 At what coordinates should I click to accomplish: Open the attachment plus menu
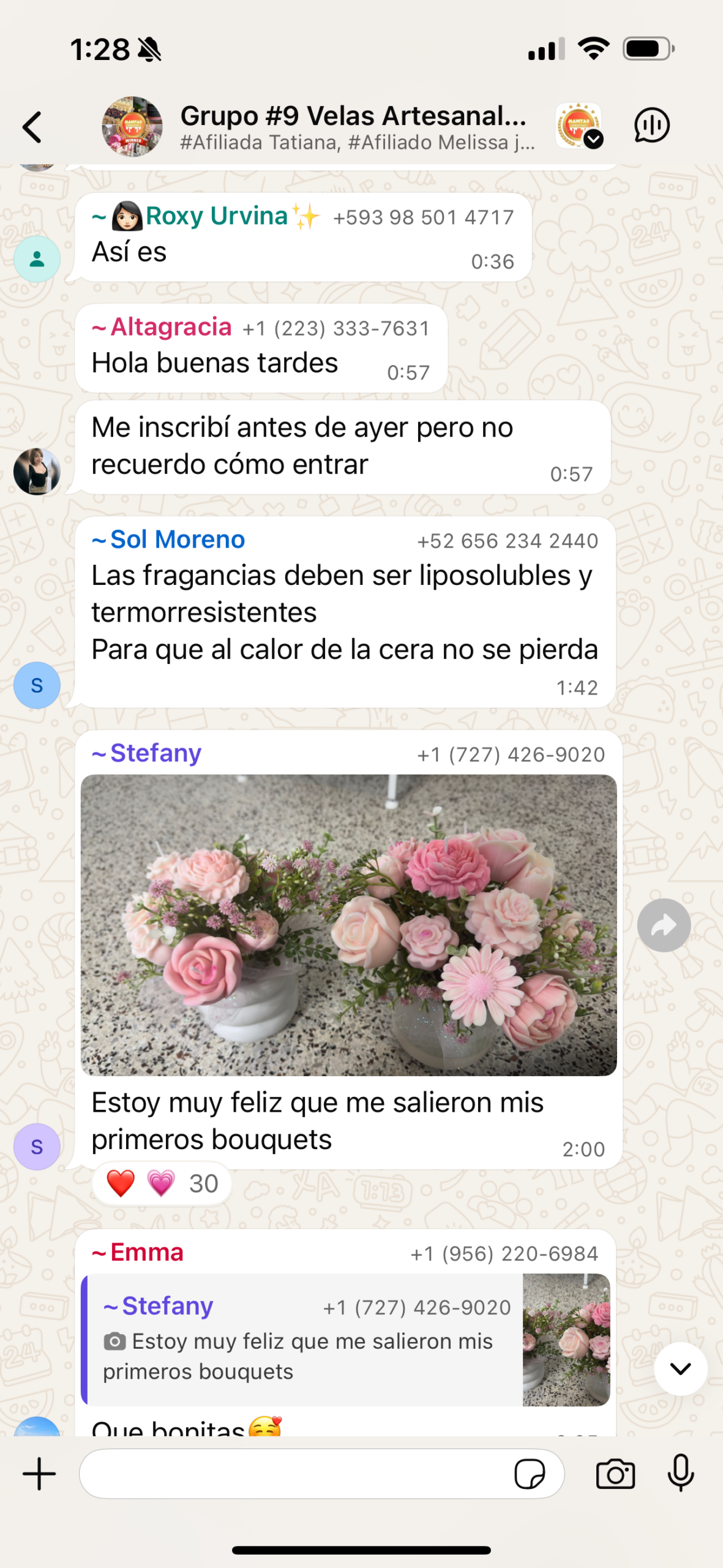[x=39, y=1474]
